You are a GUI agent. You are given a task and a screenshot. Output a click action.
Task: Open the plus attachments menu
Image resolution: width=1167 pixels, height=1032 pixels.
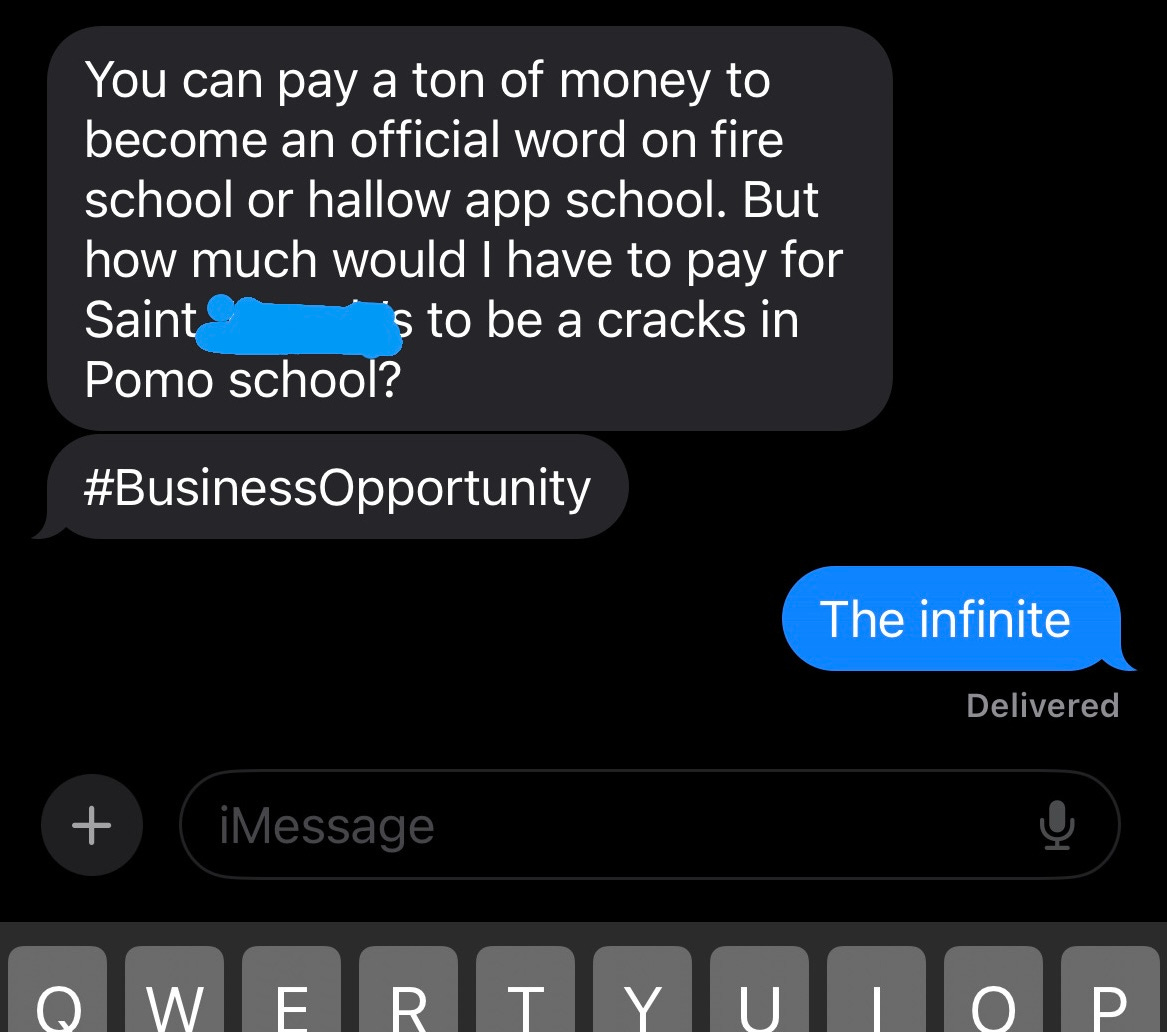click(x=91, y=826)
